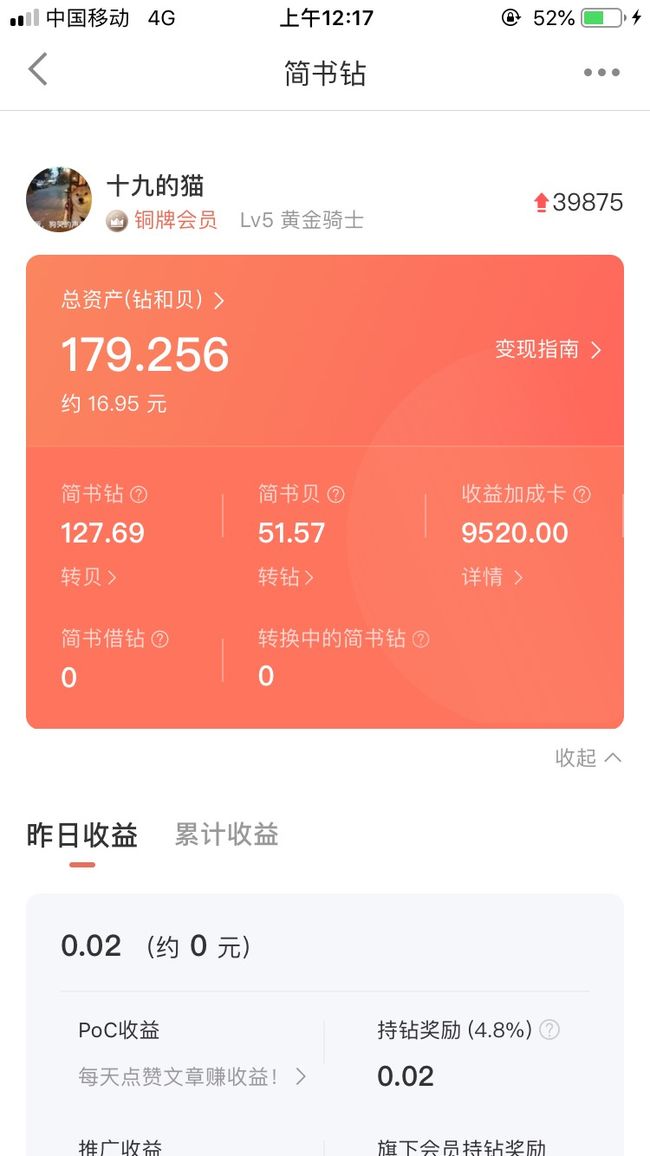Go back using the top-left arrow
The width and height of the screenshot is (650, 1156).
coord(38,69)
